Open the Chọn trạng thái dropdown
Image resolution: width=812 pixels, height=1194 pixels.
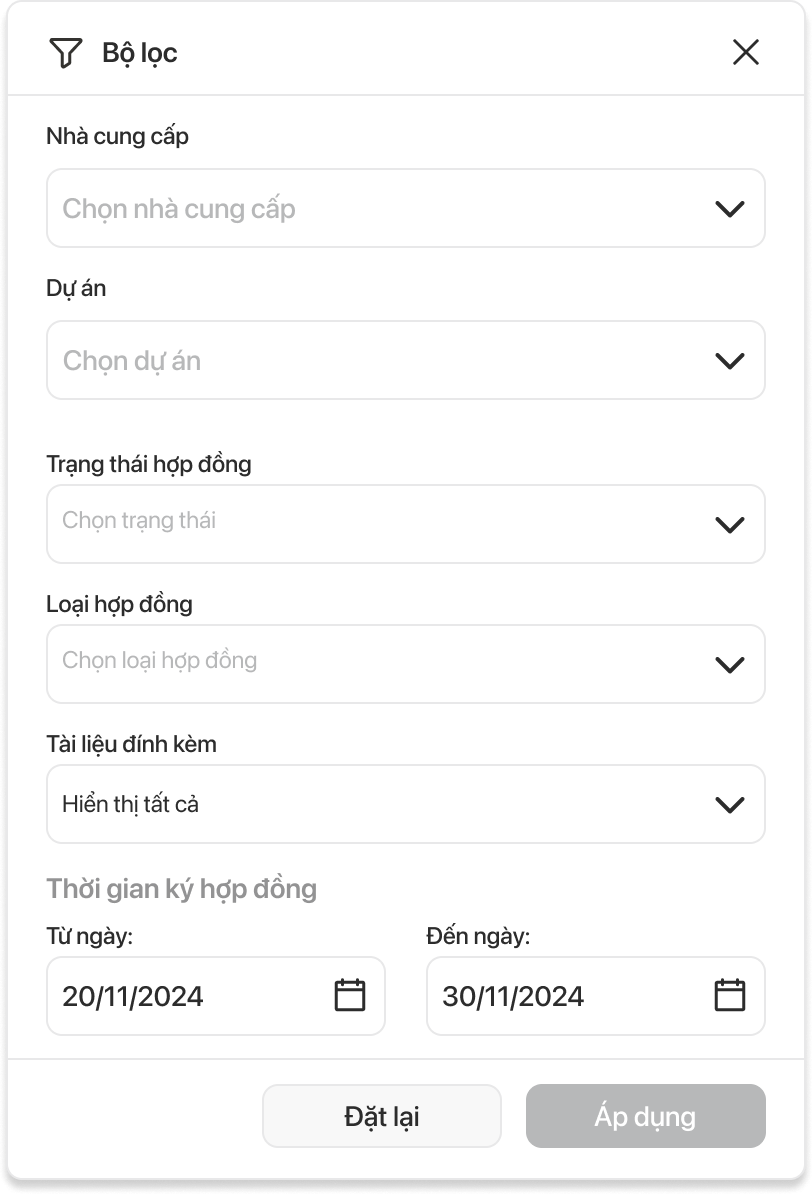pyautogui.click(x=405, y=524)
